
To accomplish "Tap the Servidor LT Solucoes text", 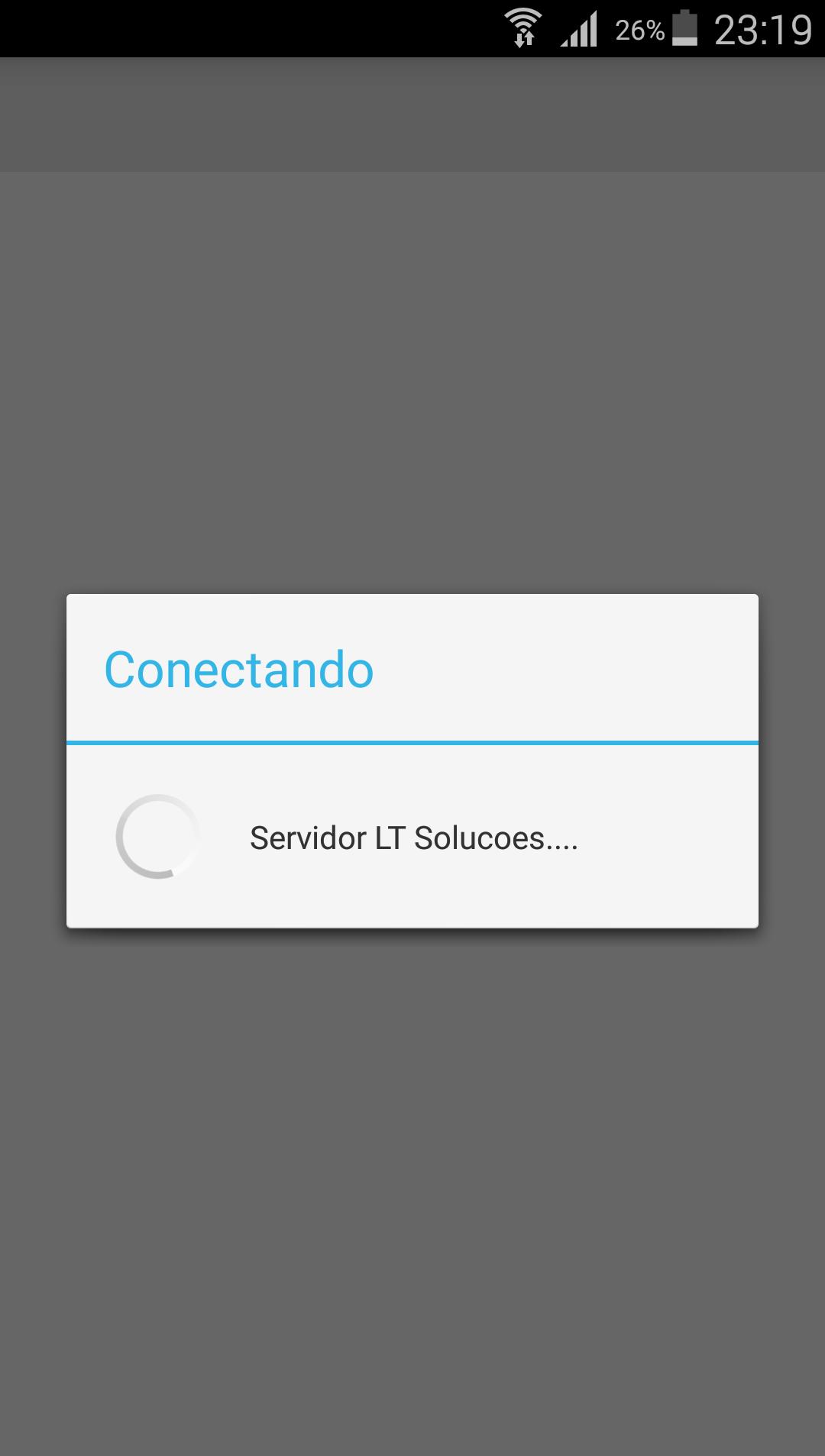I will [412, 838].
